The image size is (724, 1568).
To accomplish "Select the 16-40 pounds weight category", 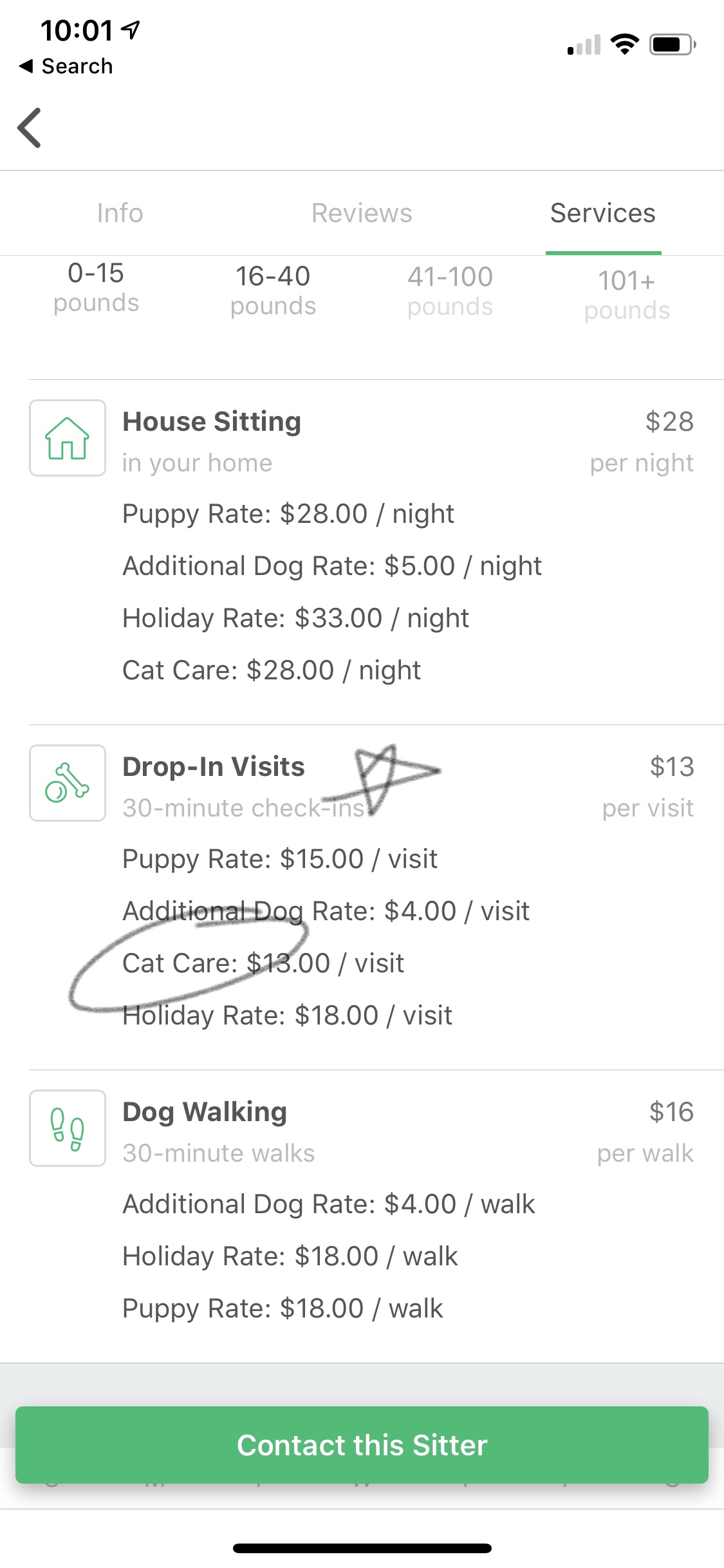I will point(273,290).
